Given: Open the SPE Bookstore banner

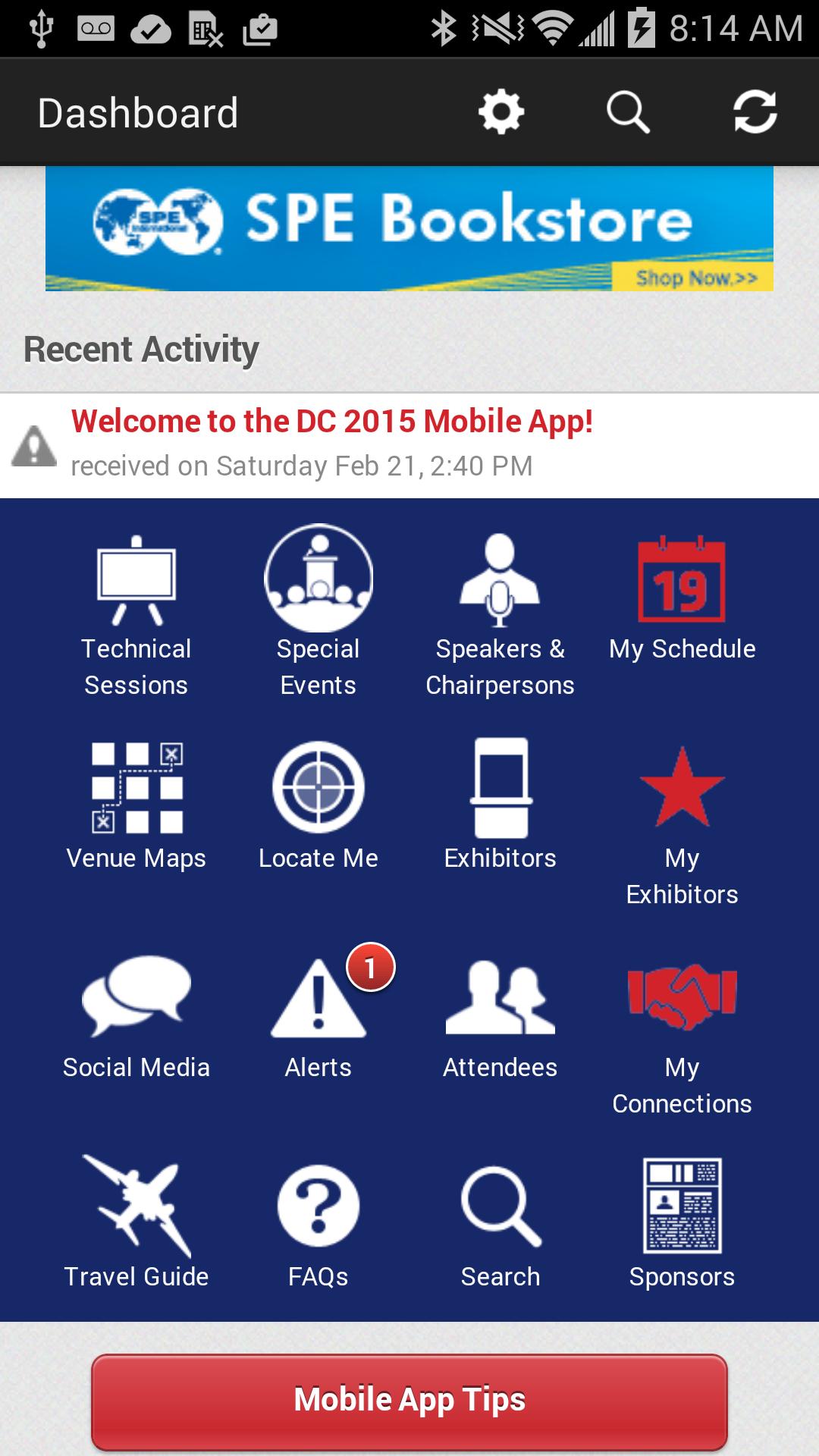Looking at the screenshot, I should point(409,228).
